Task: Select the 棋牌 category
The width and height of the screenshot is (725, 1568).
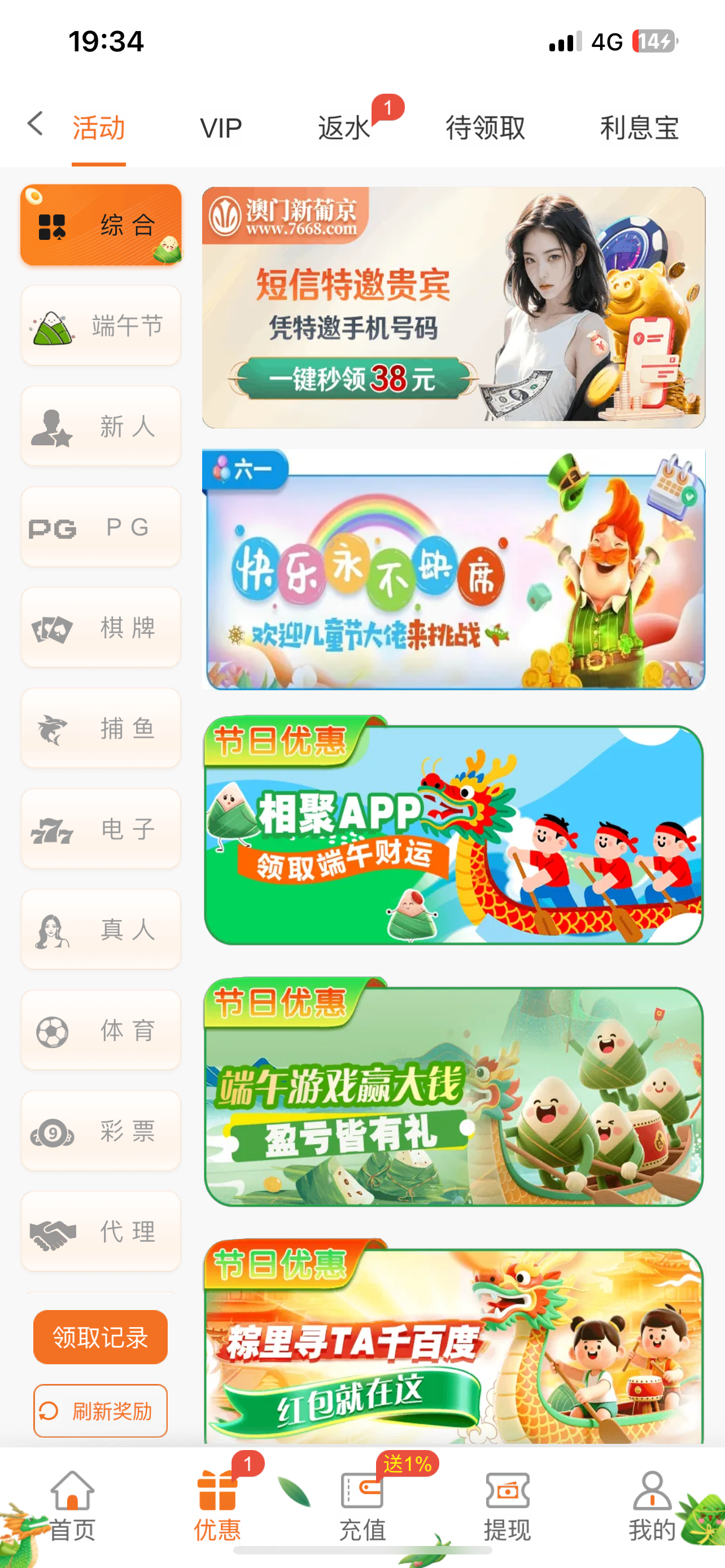Action: point(101,628)
